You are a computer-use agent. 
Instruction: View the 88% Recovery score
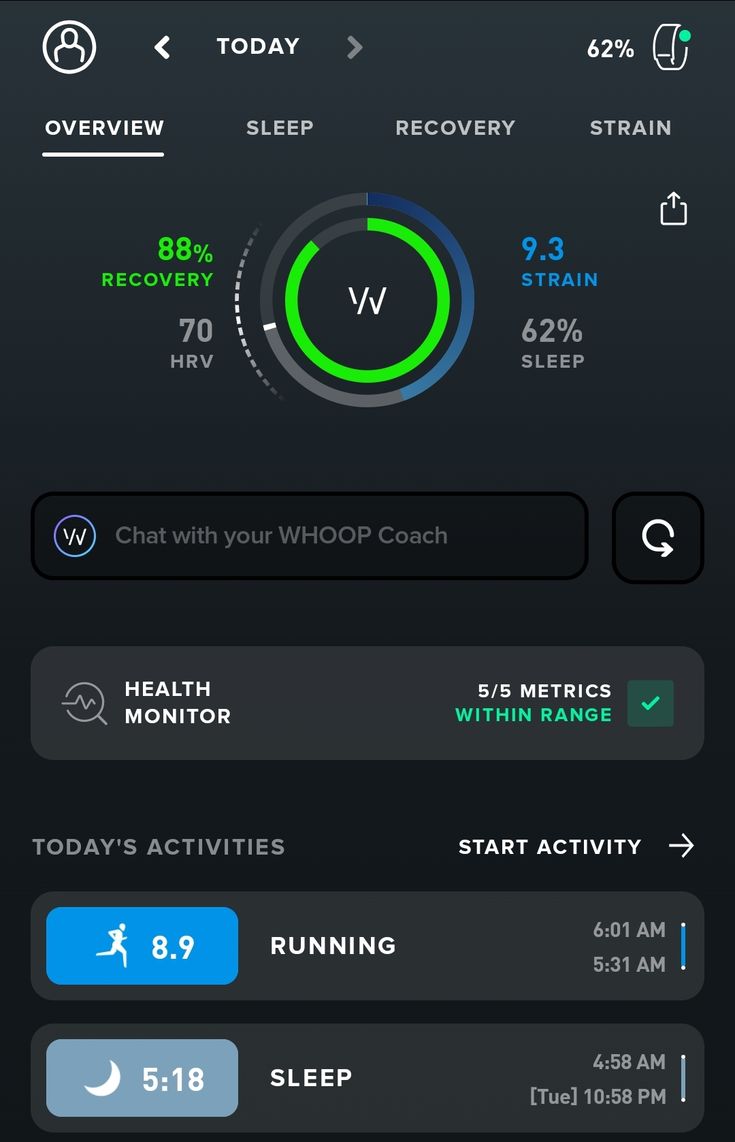(x=158, y=262)
